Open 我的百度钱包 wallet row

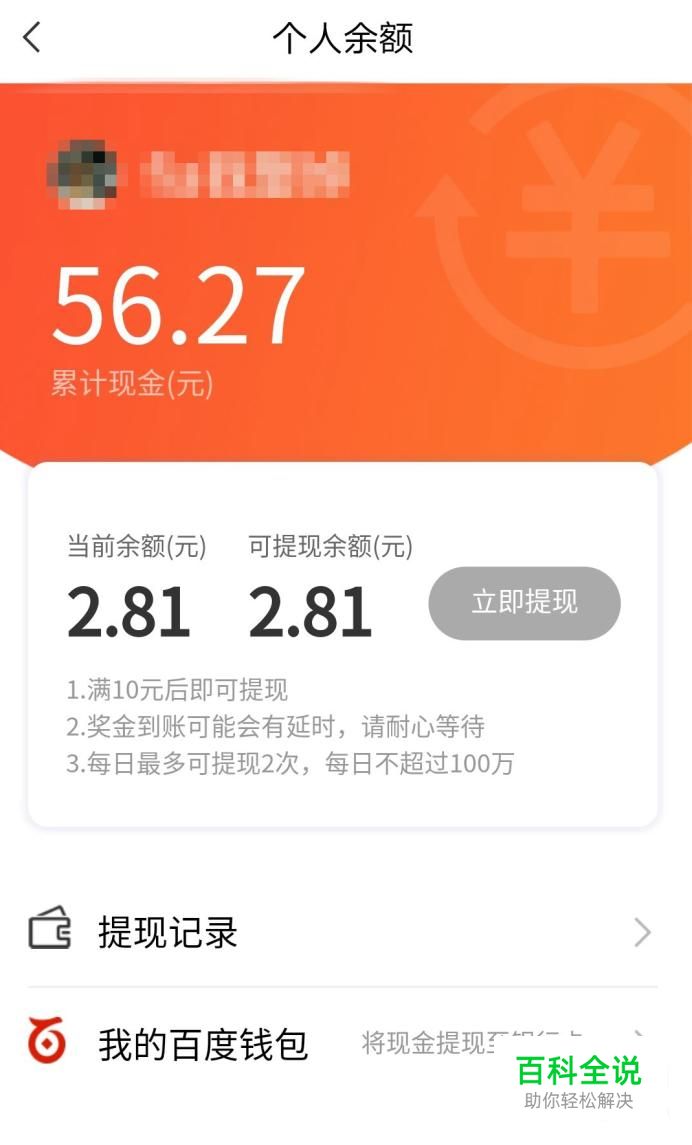(x=342, y=1043)
